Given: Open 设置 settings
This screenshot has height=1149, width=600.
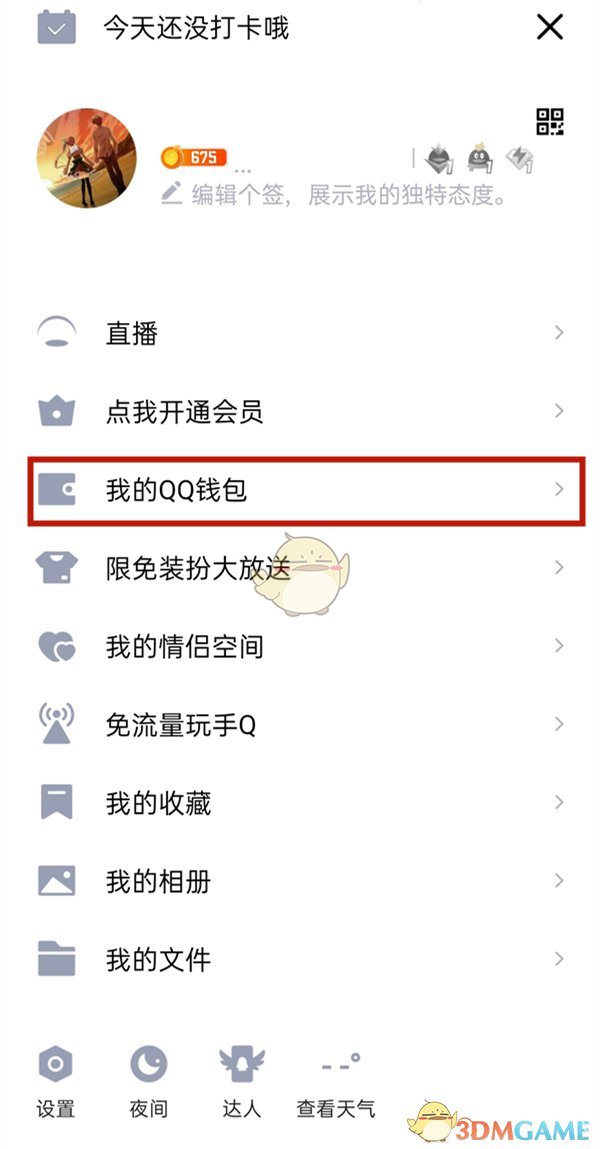Looking at the screenshot, I should [56, 1079].
